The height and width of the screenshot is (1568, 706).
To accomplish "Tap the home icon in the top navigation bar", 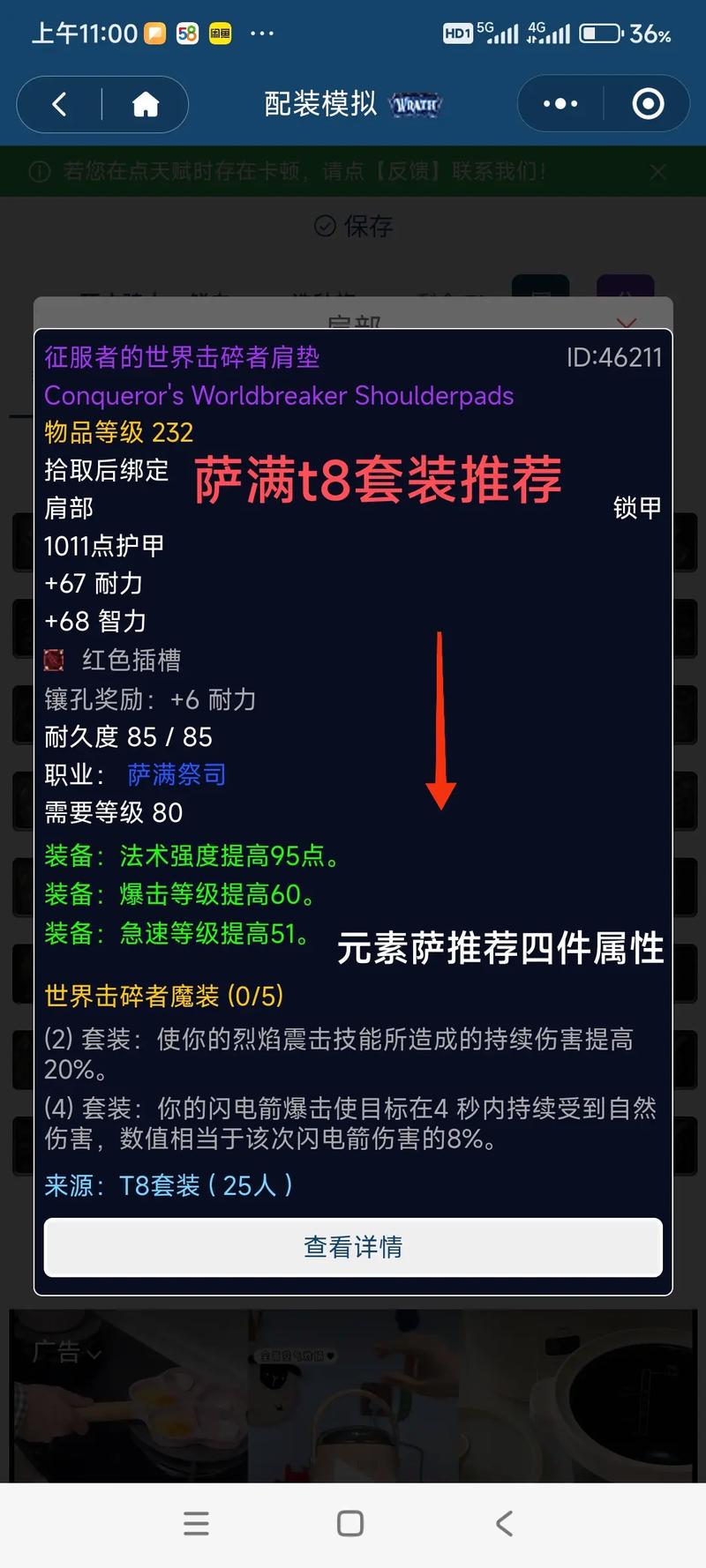I will (146, 103).
